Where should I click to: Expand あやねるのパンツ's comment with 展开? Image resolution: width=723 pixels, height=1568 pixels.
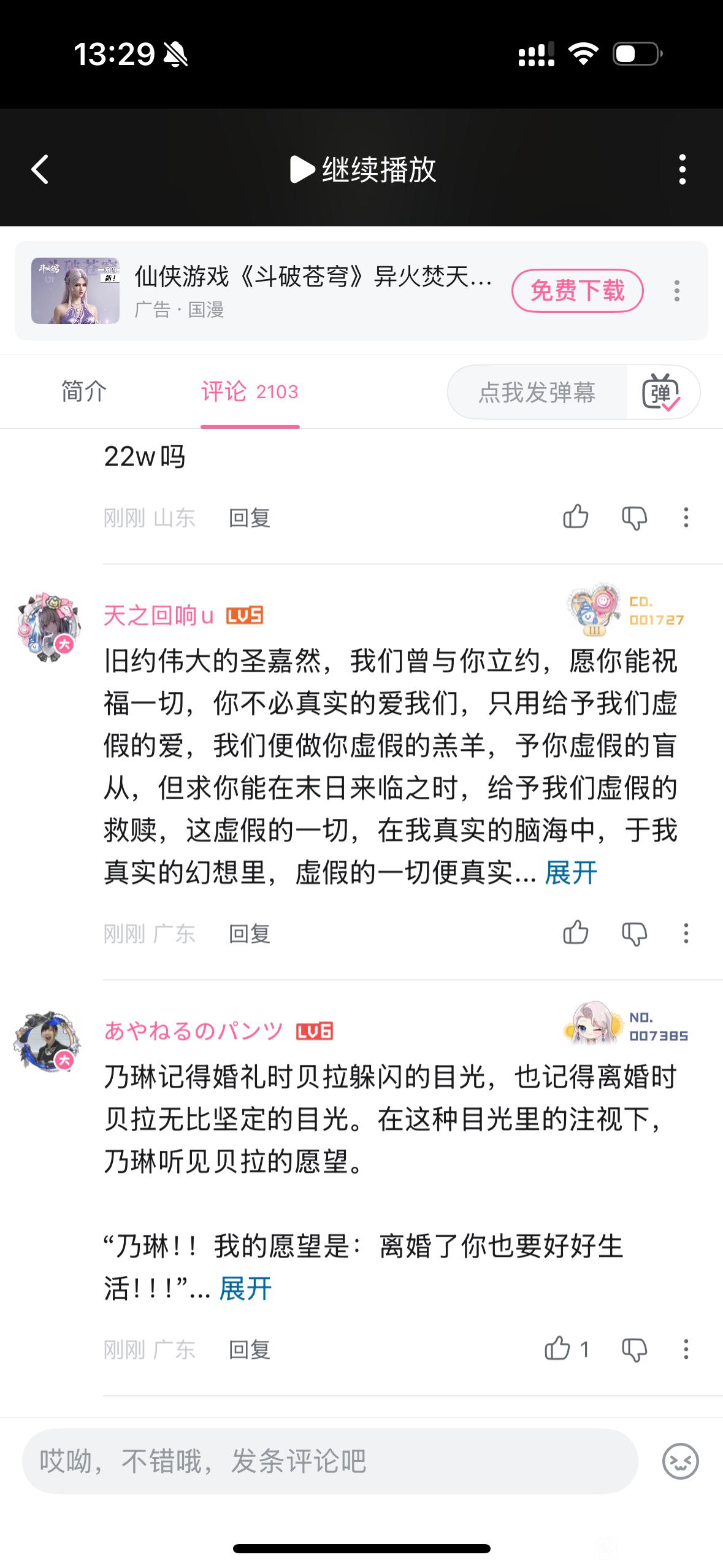coord(245,1288)
